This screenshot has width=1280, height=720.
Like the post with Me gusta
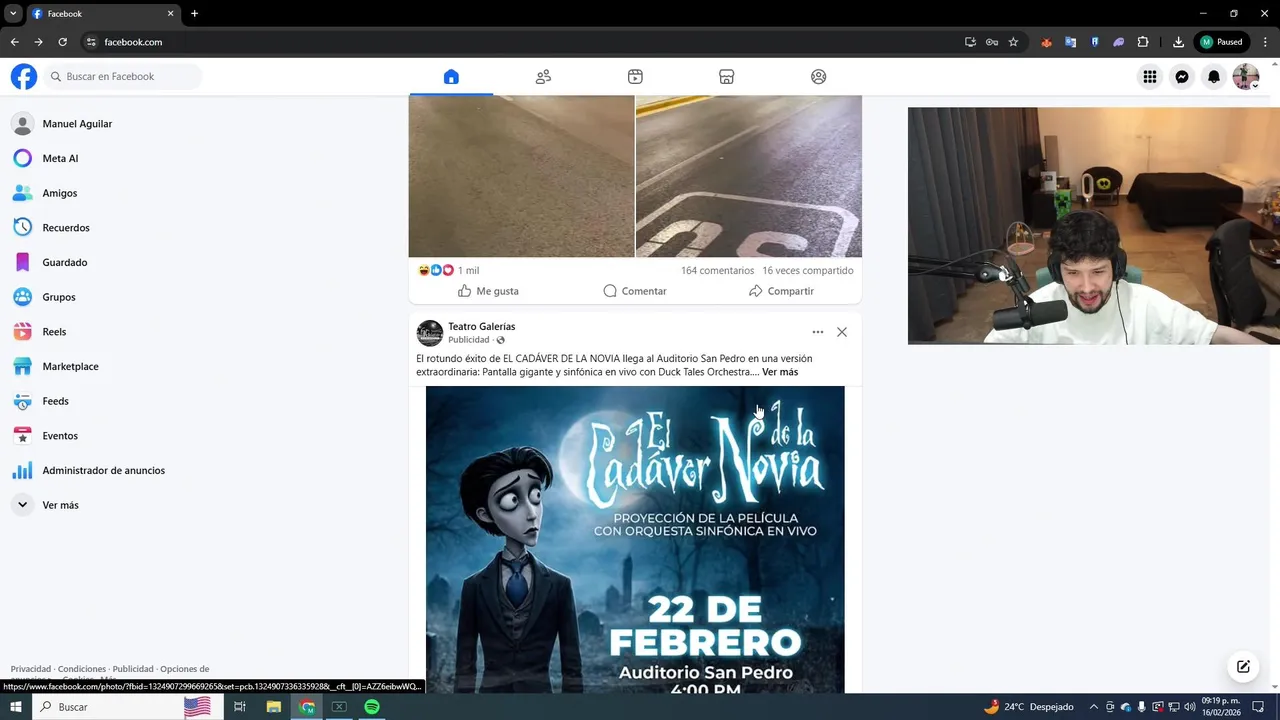point(488,291)
